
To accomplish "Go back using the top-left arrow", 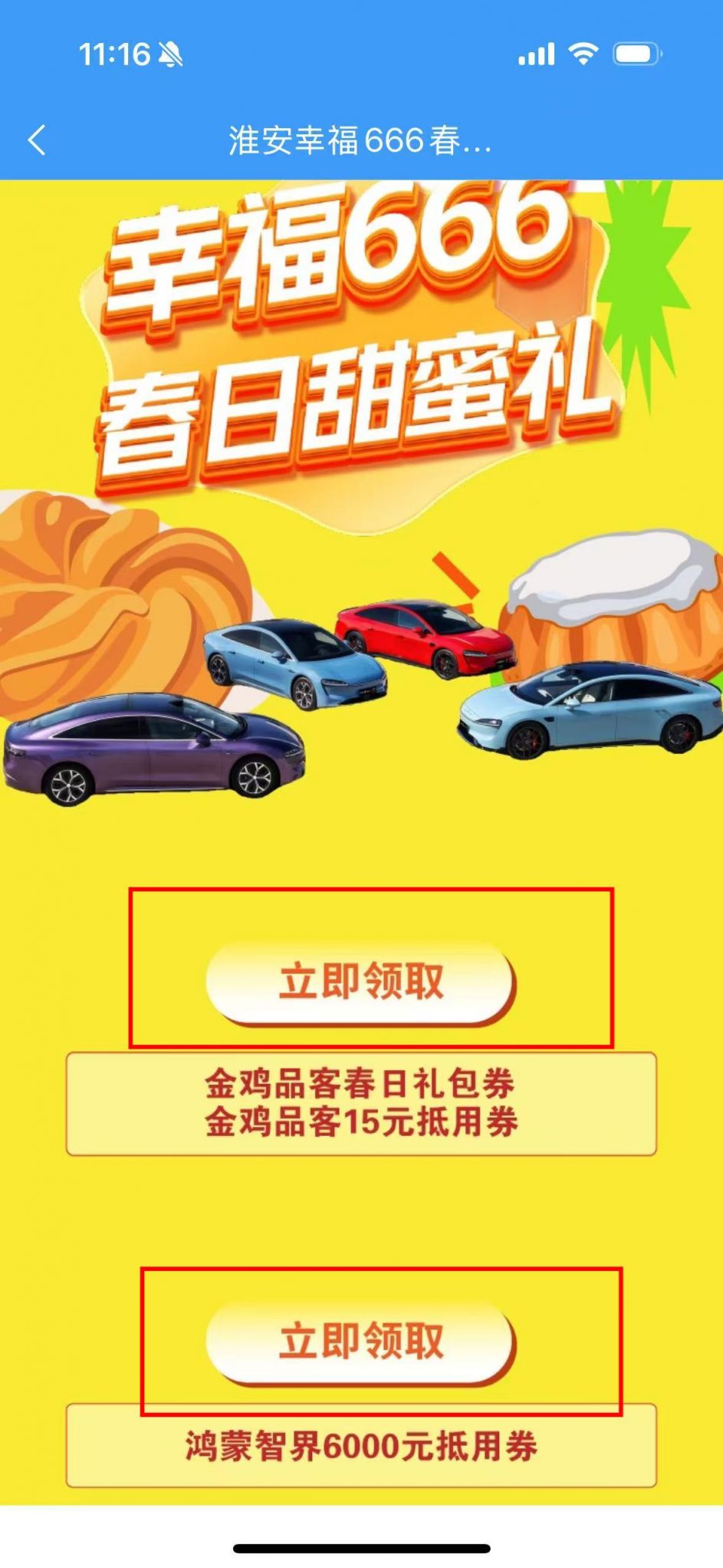I will (x=37, y=140).
